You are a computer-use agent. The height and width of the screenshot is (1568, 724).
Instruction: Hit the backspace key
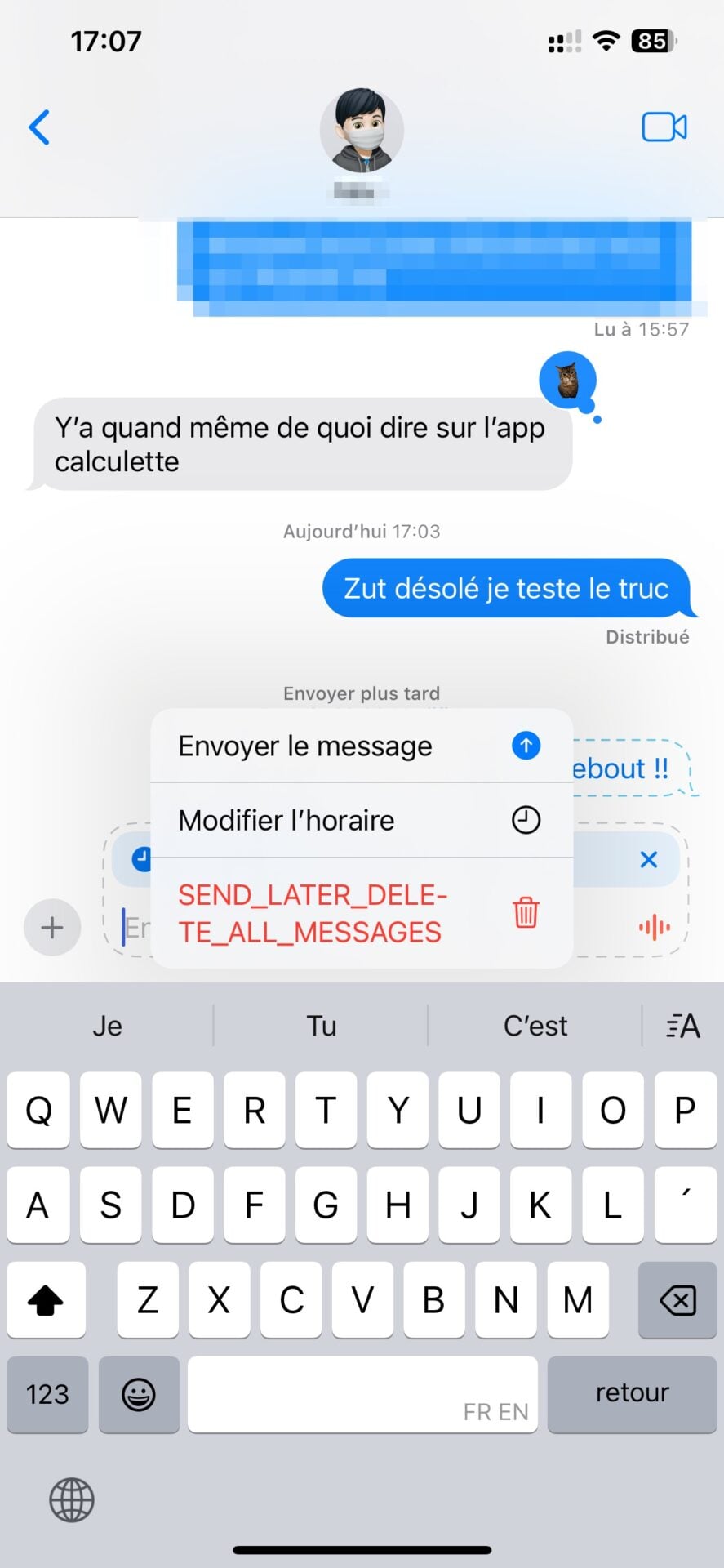click(677, 1300)
